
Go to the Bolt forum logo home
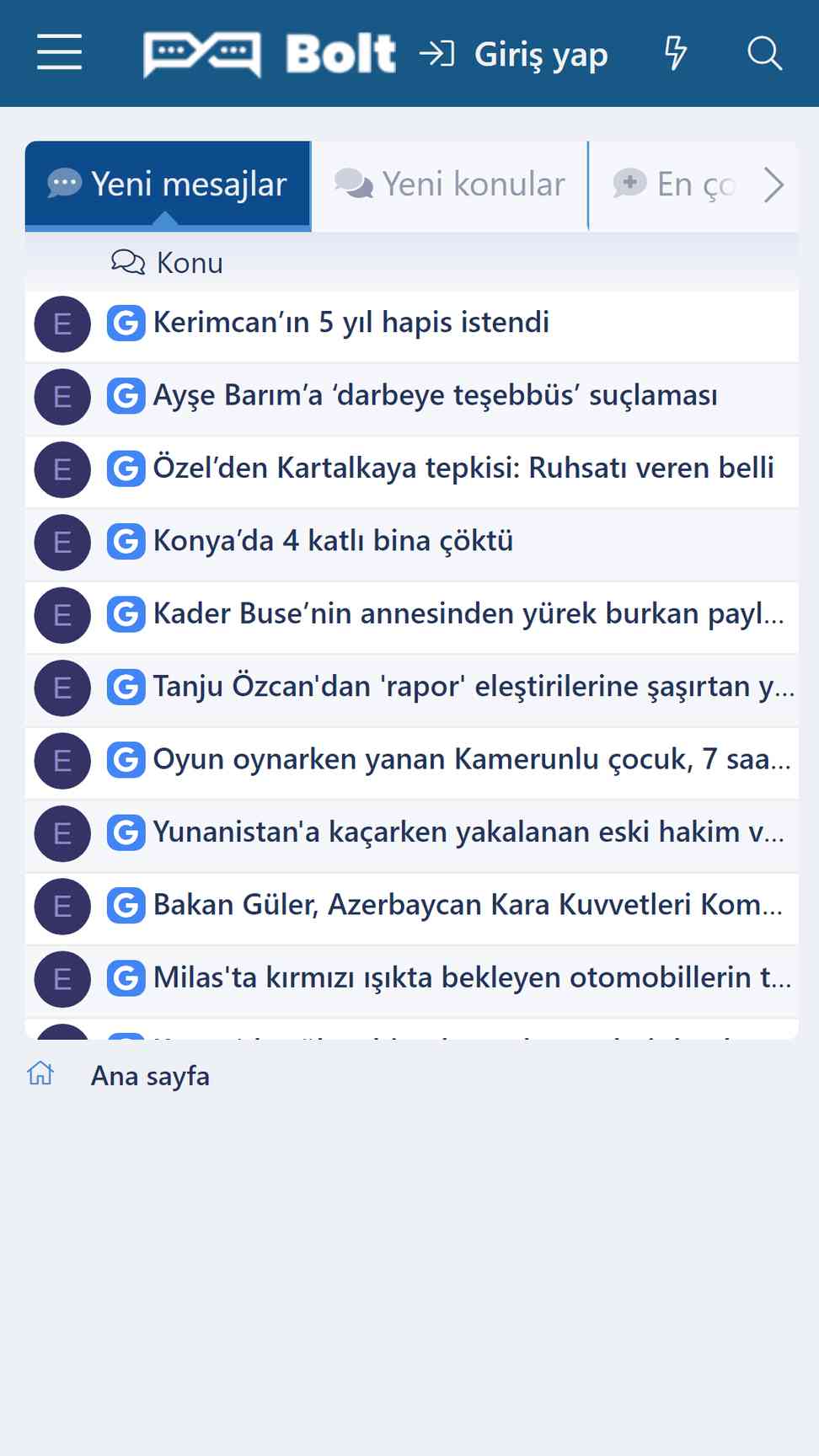(x=269, y=54)
